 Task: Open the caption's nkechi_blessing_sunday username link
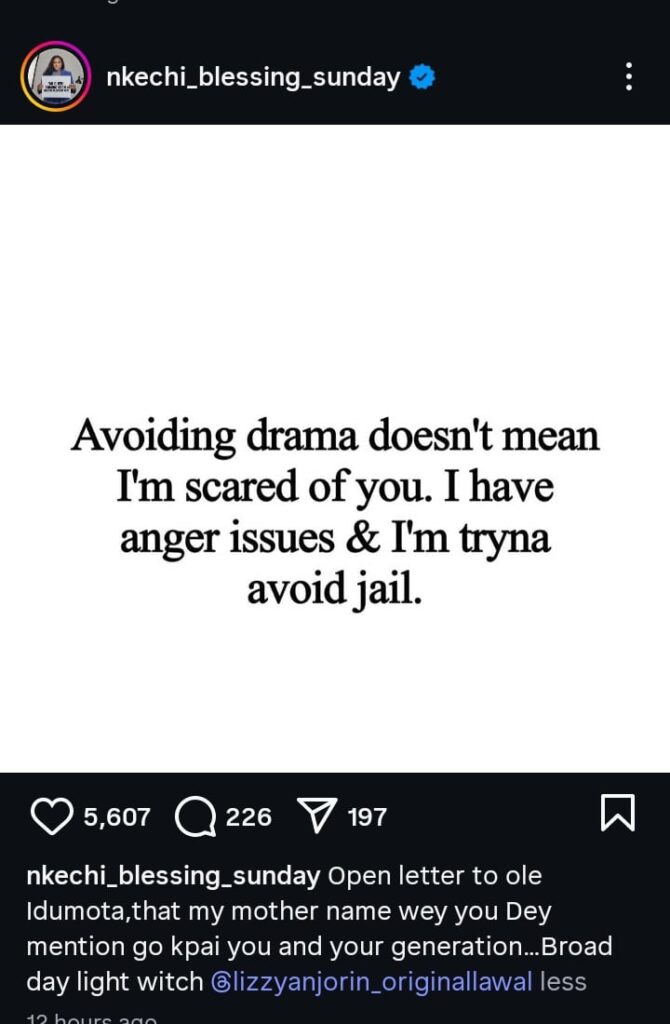[x=172, y=876]
